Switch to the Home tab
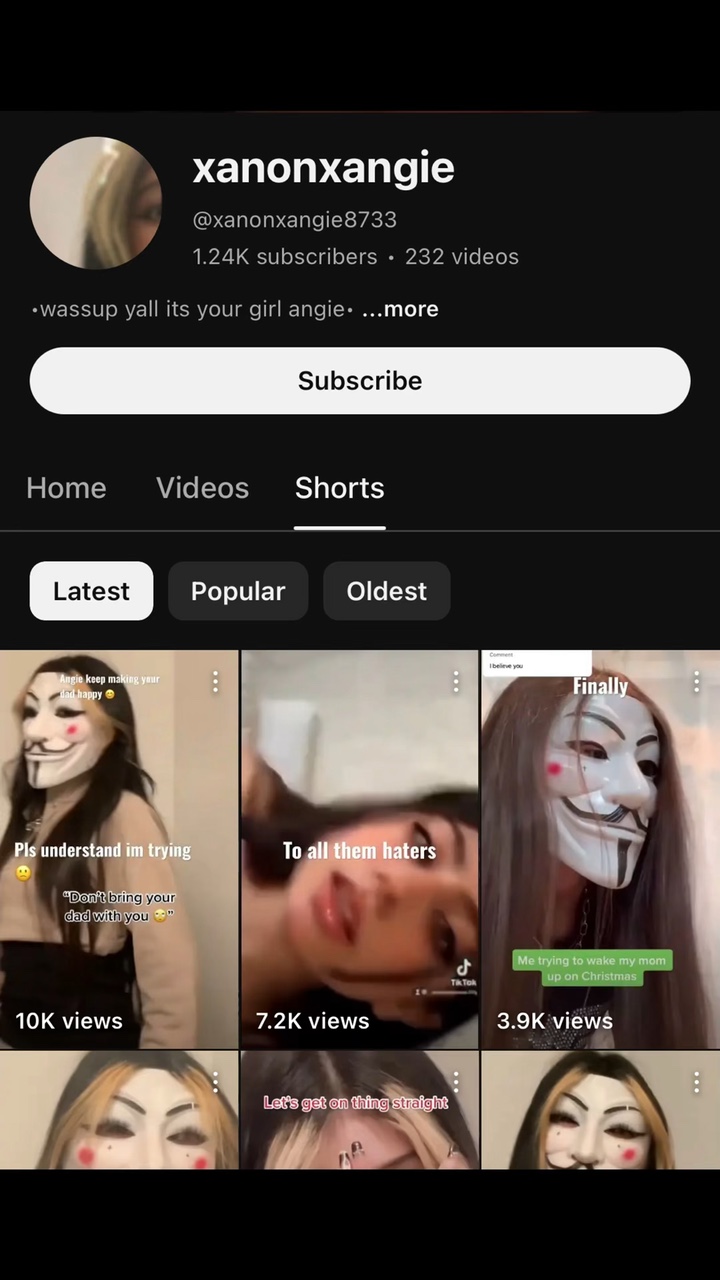Screen dimensions: 720x1280 click(x=66, y=488)
